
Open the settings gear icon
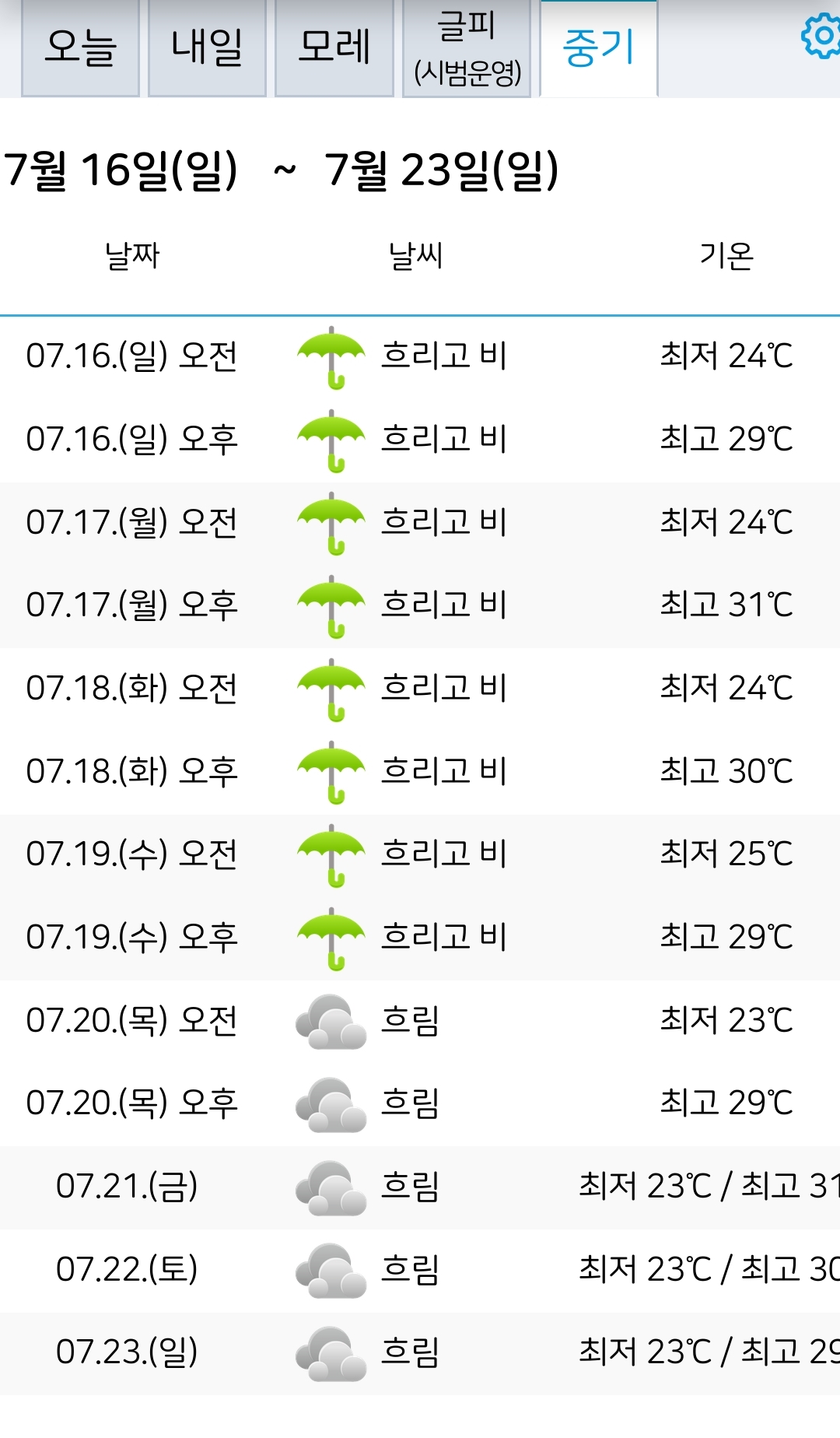[x=821, y=36]
